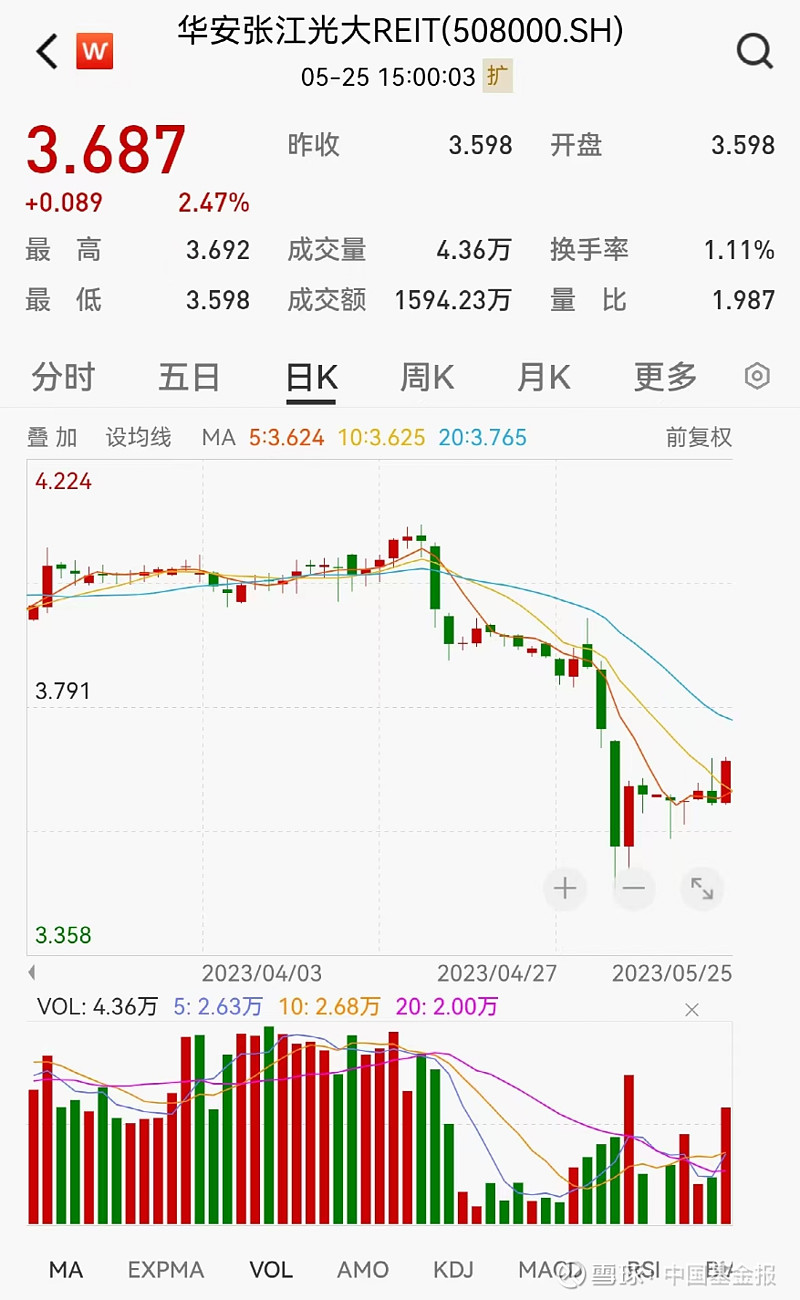Open chart settings via the gear icon
The height and width of the screenshot is (1300, 800).
click(757, 377)
